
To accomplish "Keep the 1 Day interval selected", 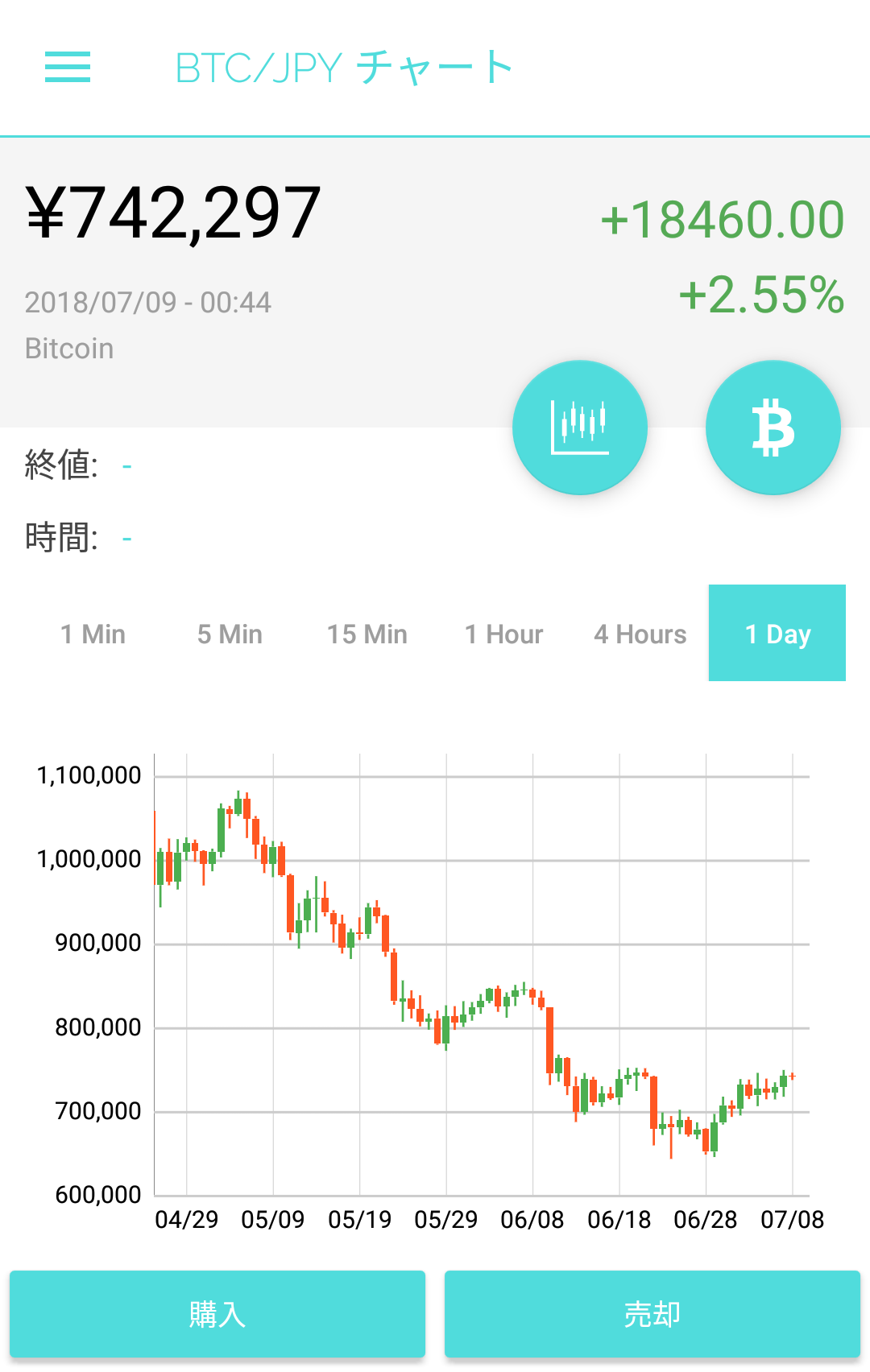I will (777, 634).
